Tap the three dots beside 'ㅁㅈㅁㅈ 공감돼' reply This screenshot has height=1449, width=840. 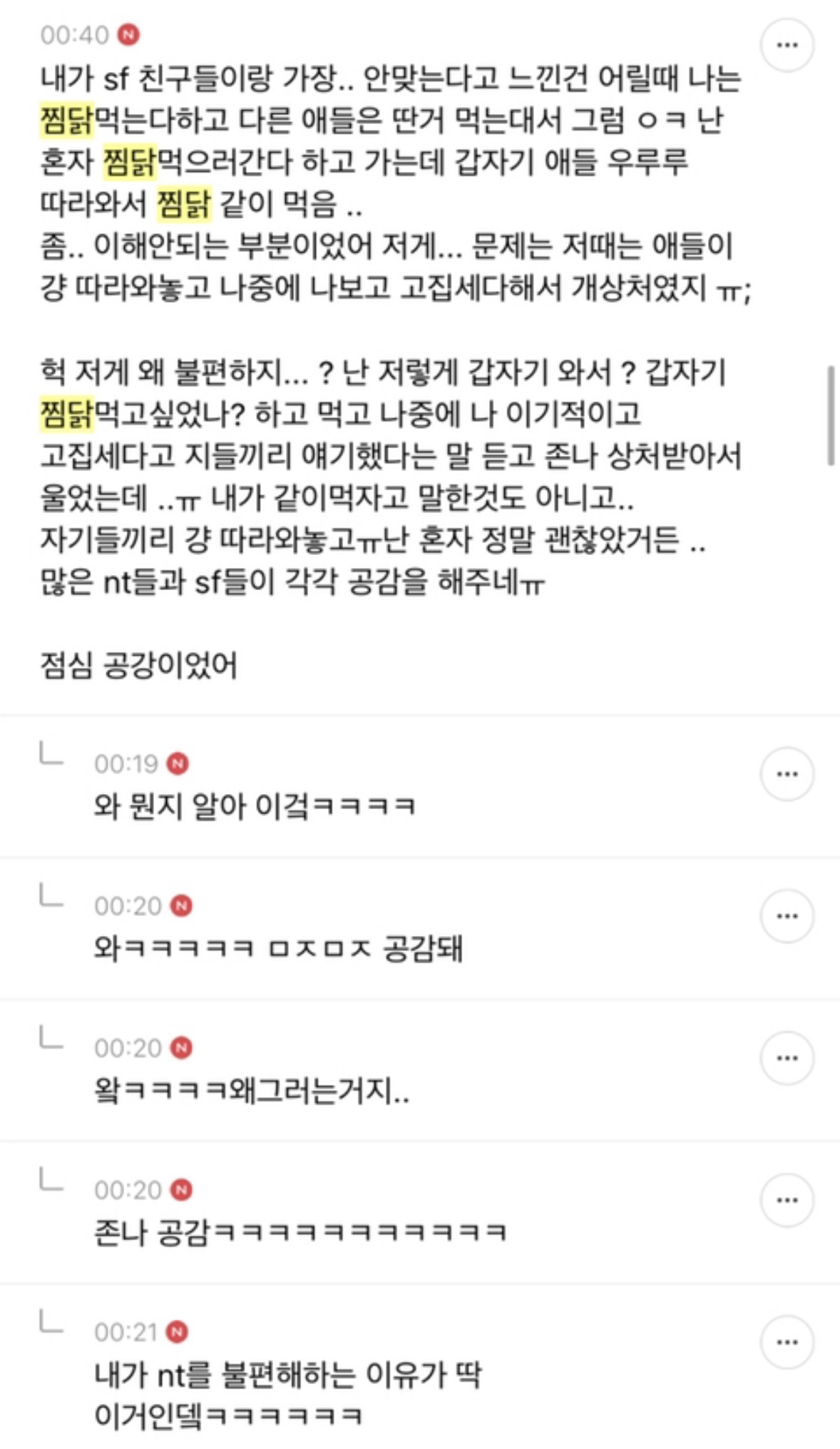pos(787,916)
